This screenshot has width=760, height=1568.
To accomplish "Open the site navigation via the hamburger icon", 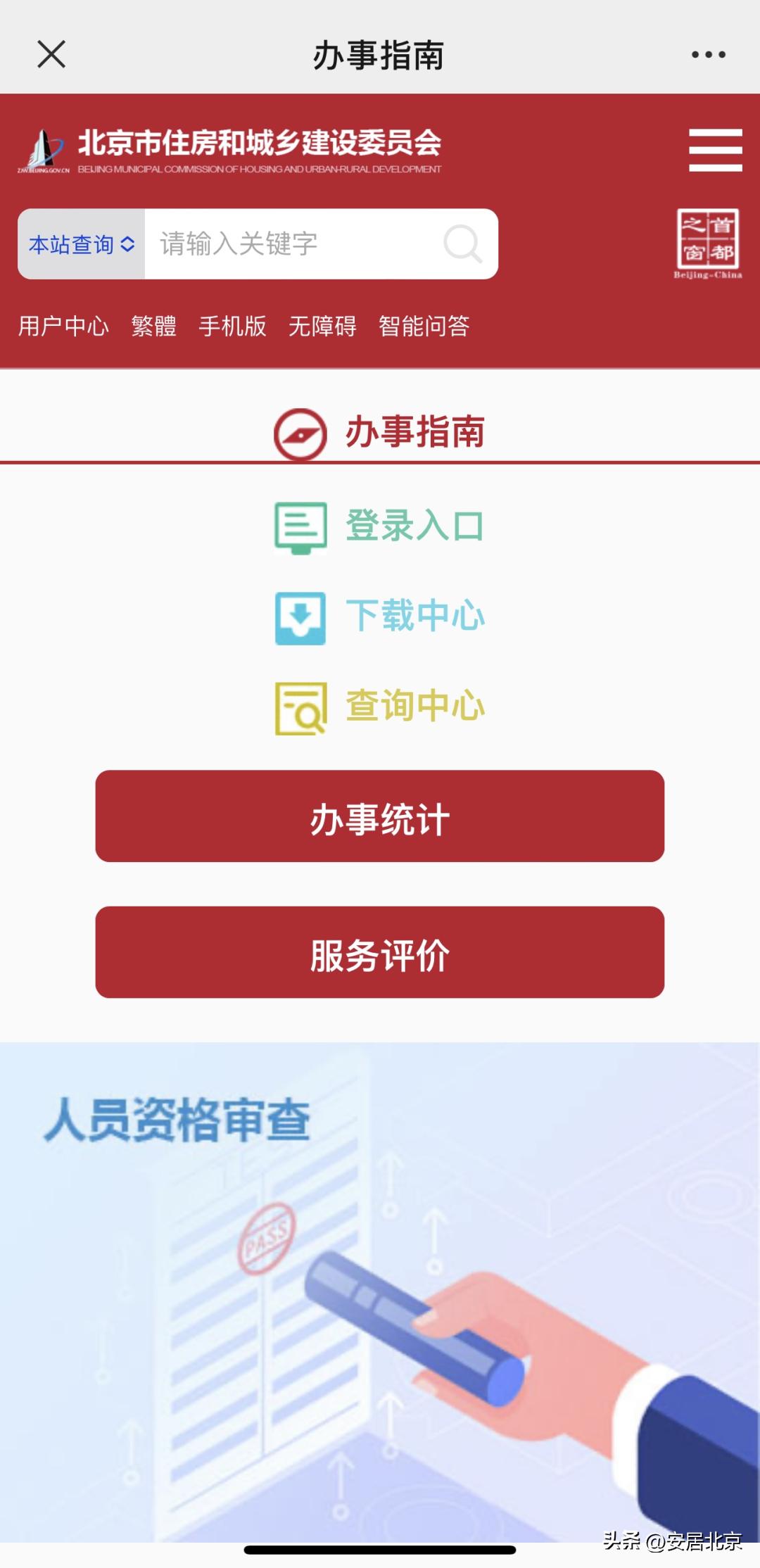I will [713, 149].
